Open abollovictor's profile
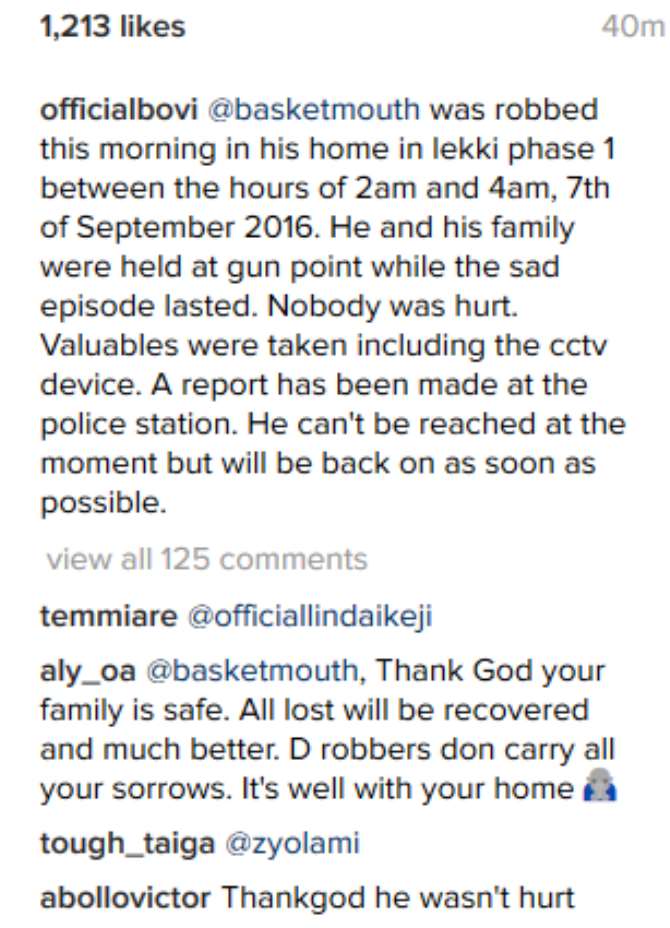 [x=124, y=897]
